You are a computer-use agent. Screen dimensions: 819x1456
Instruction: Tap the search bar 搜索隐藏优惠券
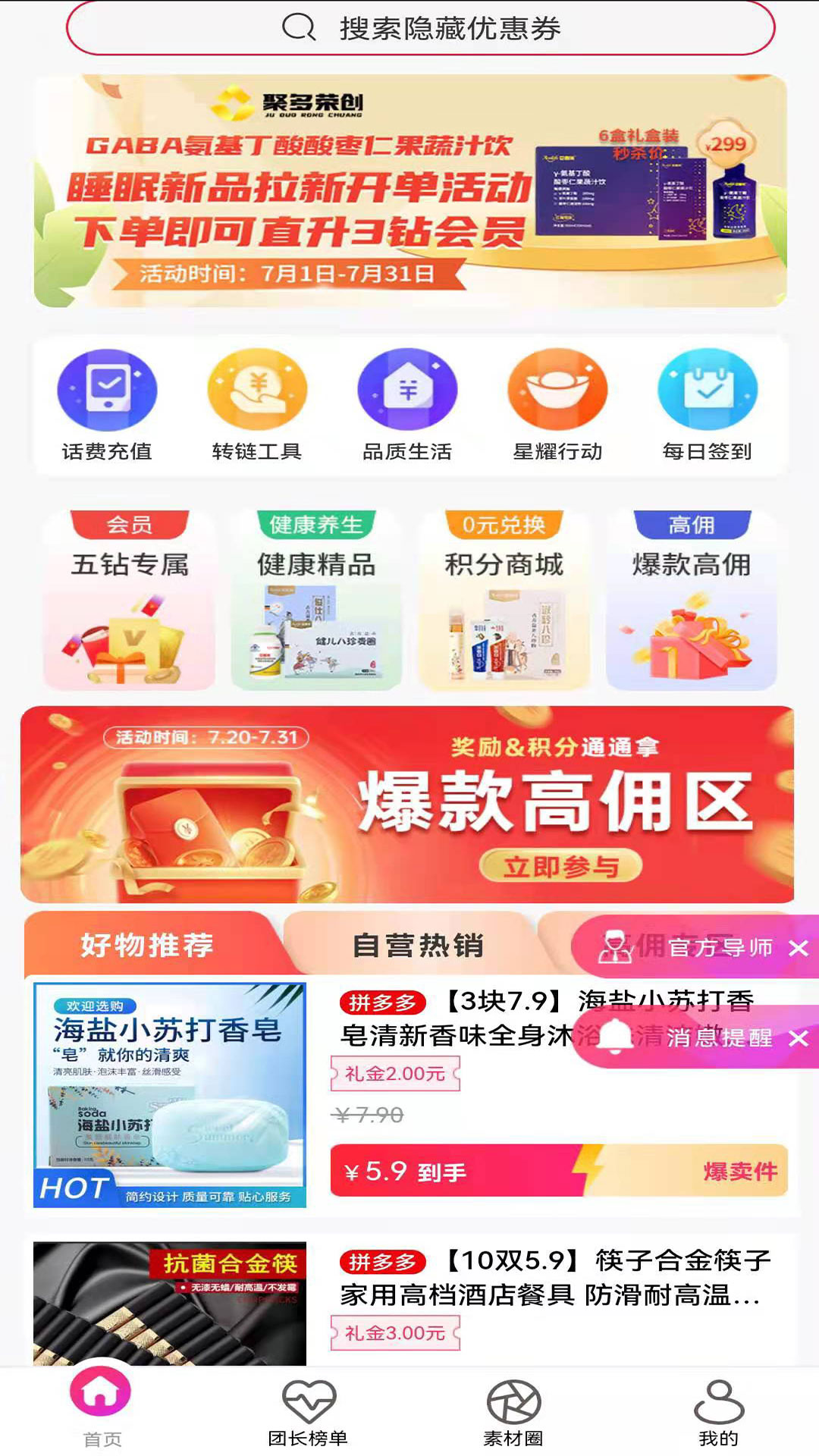point(409,29)
